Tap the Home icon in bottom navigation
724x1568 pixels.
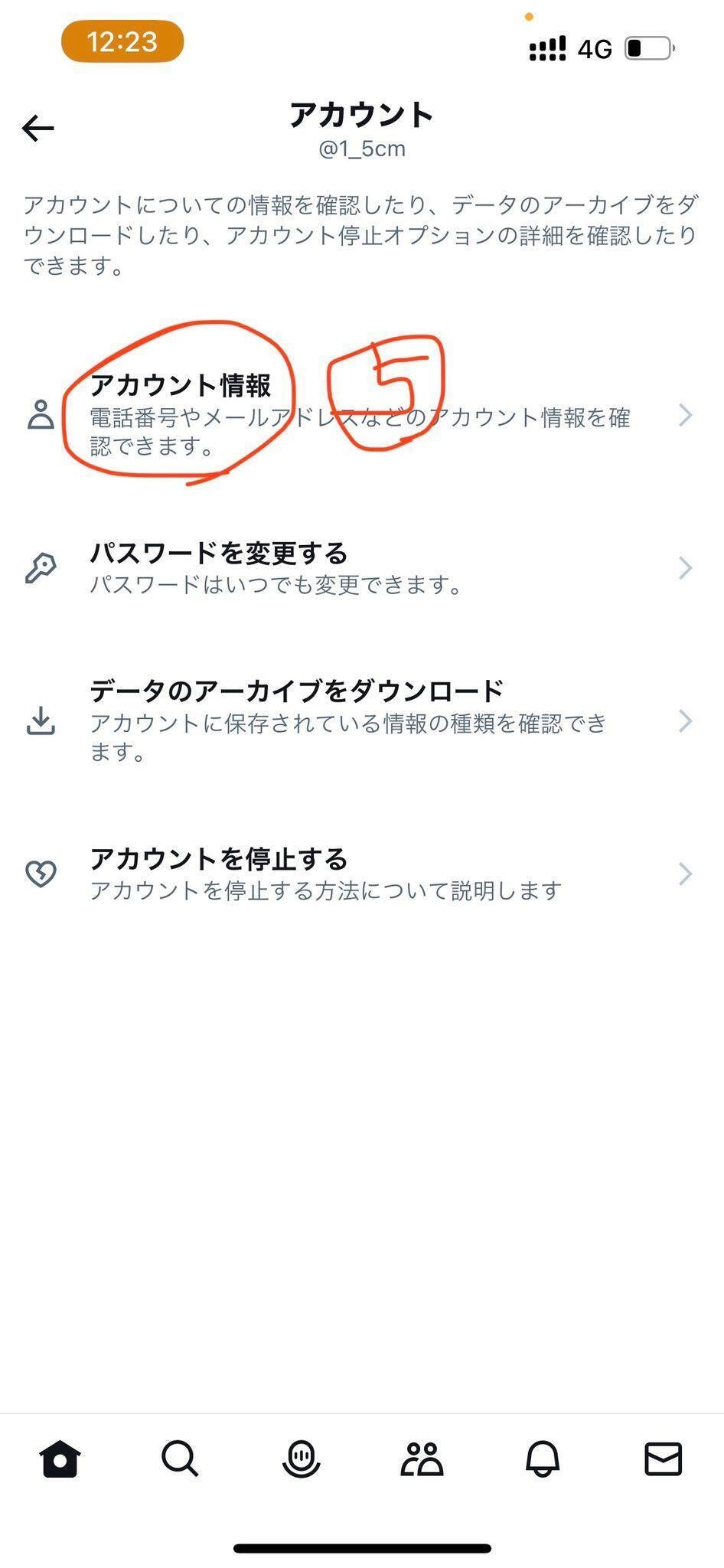[x=60, y=1460]
